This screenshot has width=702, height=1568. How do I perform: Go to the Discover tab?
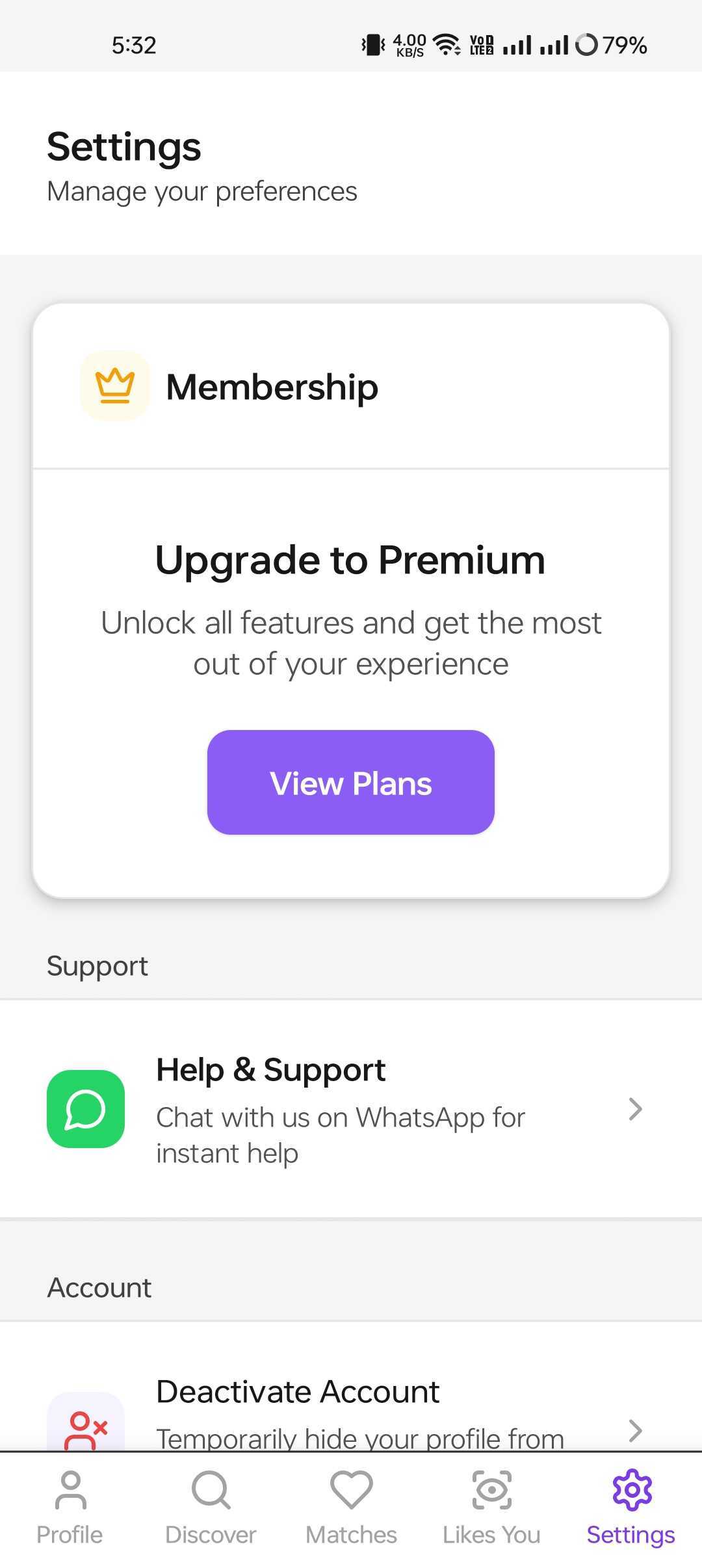pyautogui.click(x=211, y=1507)
